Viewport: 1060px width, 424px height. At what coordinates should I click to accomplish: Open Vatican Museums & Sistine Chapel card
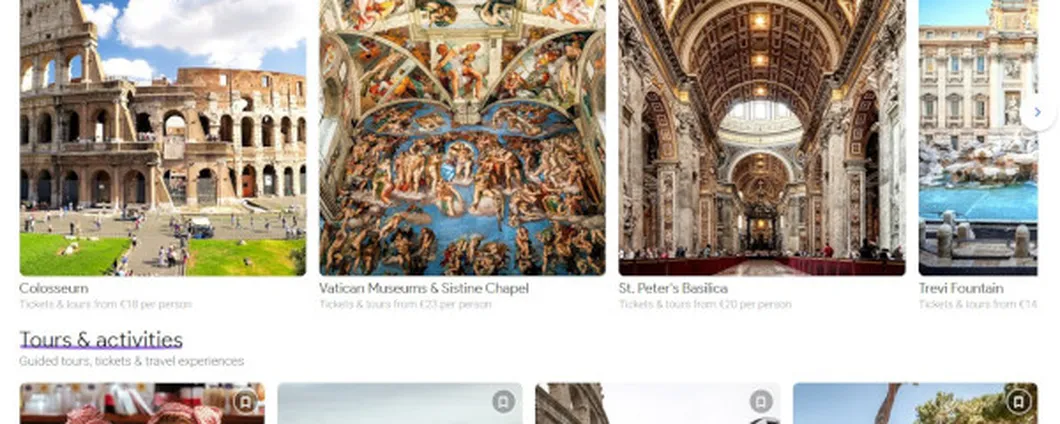pyautogui.click(x=462, y=140)
